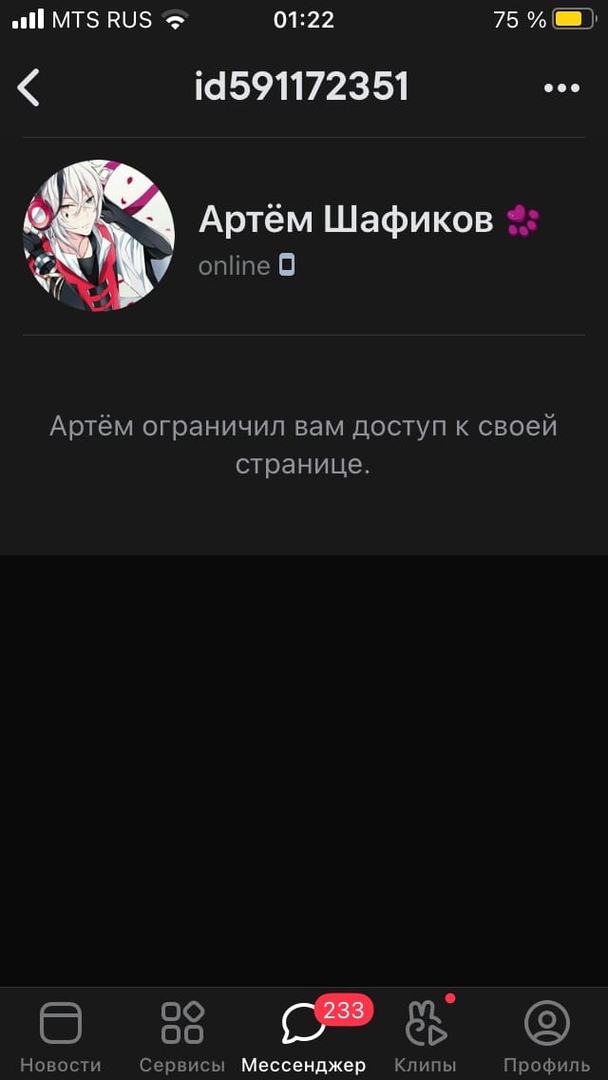This screenshot has width=608, height=1080.
Task: Open the Профиль tab
Action: click(546, 1035)
